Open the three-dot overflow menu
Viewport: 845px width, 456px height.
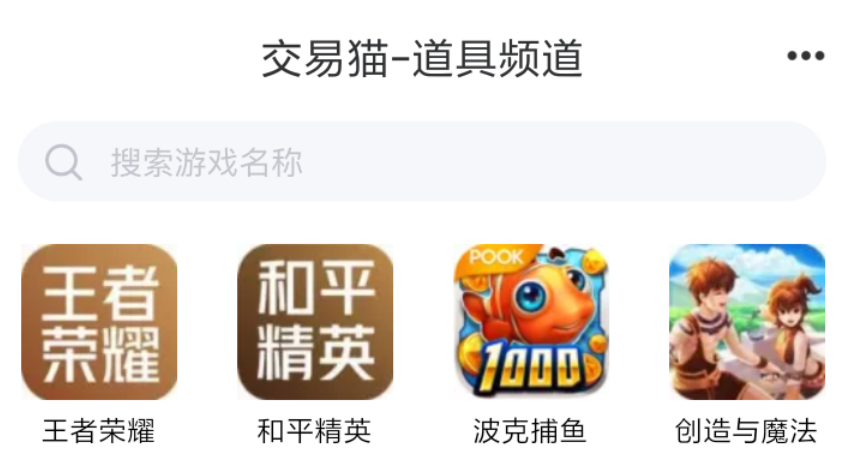(805, 57)
